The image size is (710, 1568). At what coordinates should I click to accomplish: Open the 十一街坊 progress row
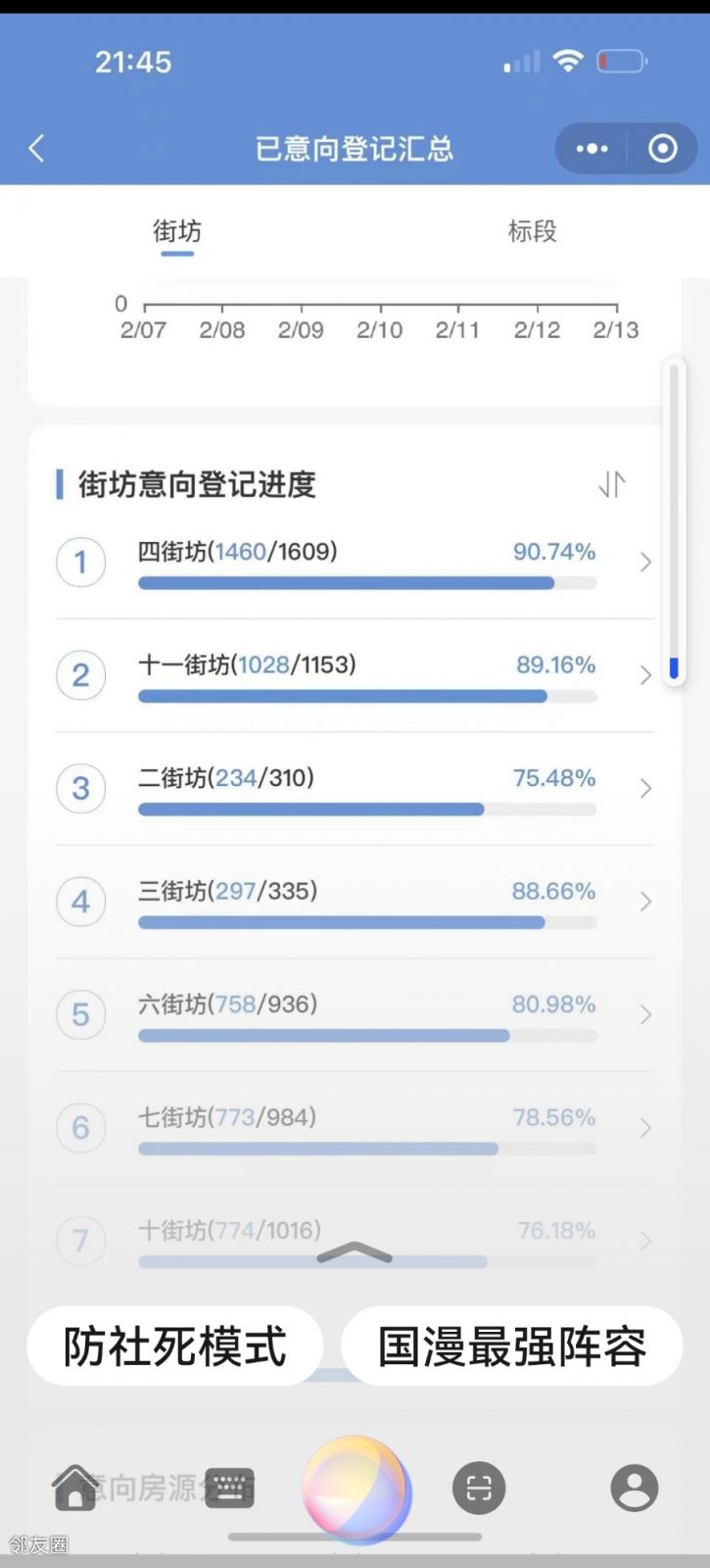tap(355, 676)
